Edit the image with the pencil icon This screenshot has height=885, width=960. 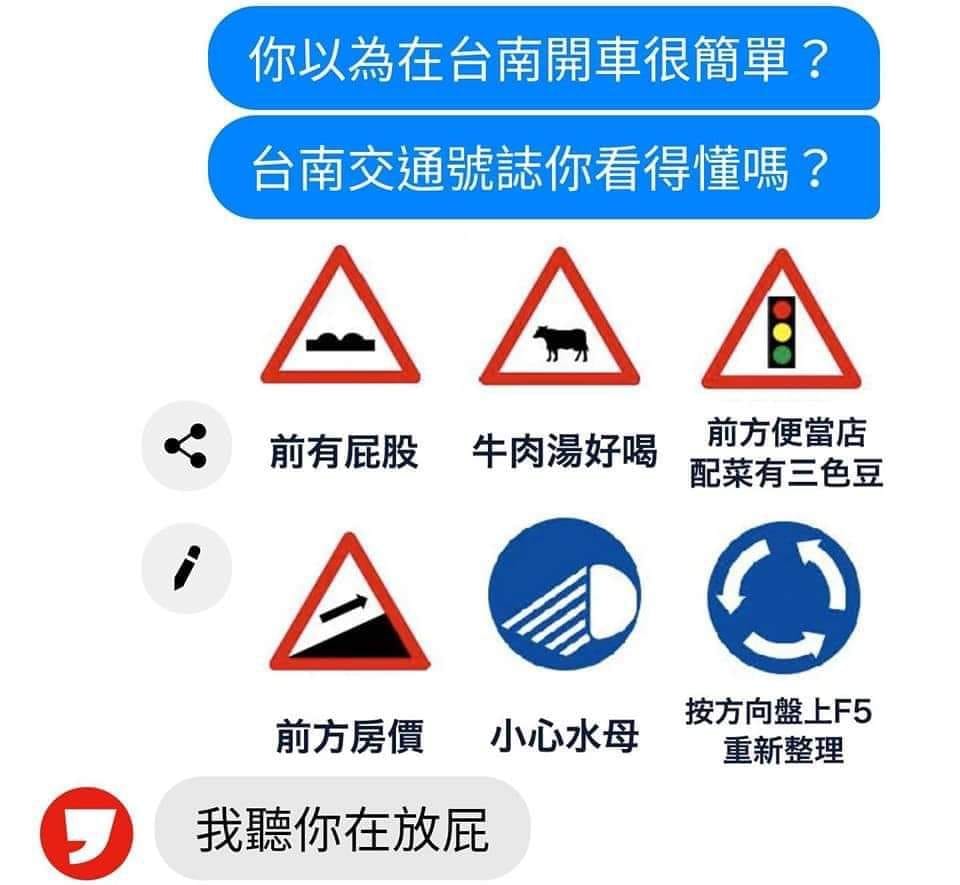click(x=186, y=569)
